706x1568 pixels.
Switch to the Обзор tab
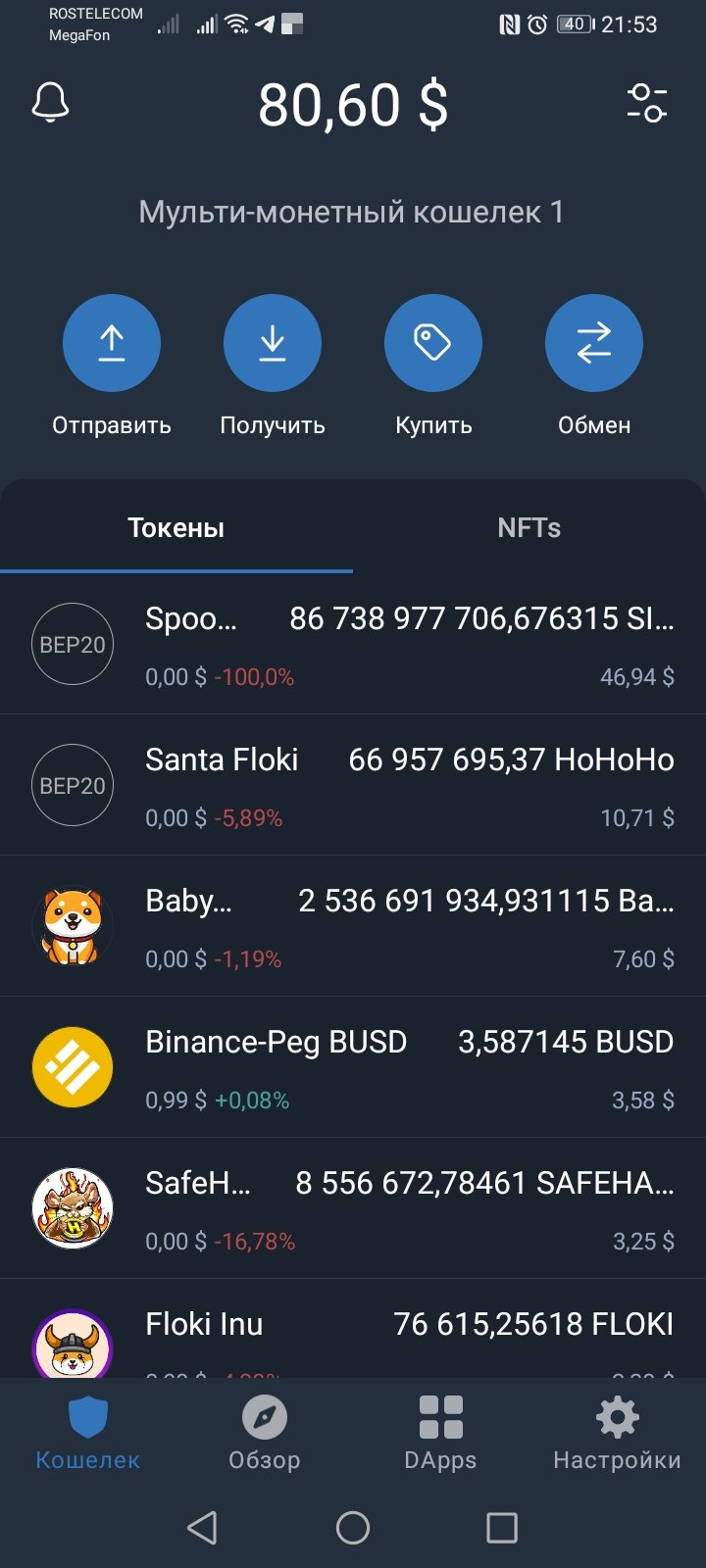click(x=265, y=1433)
